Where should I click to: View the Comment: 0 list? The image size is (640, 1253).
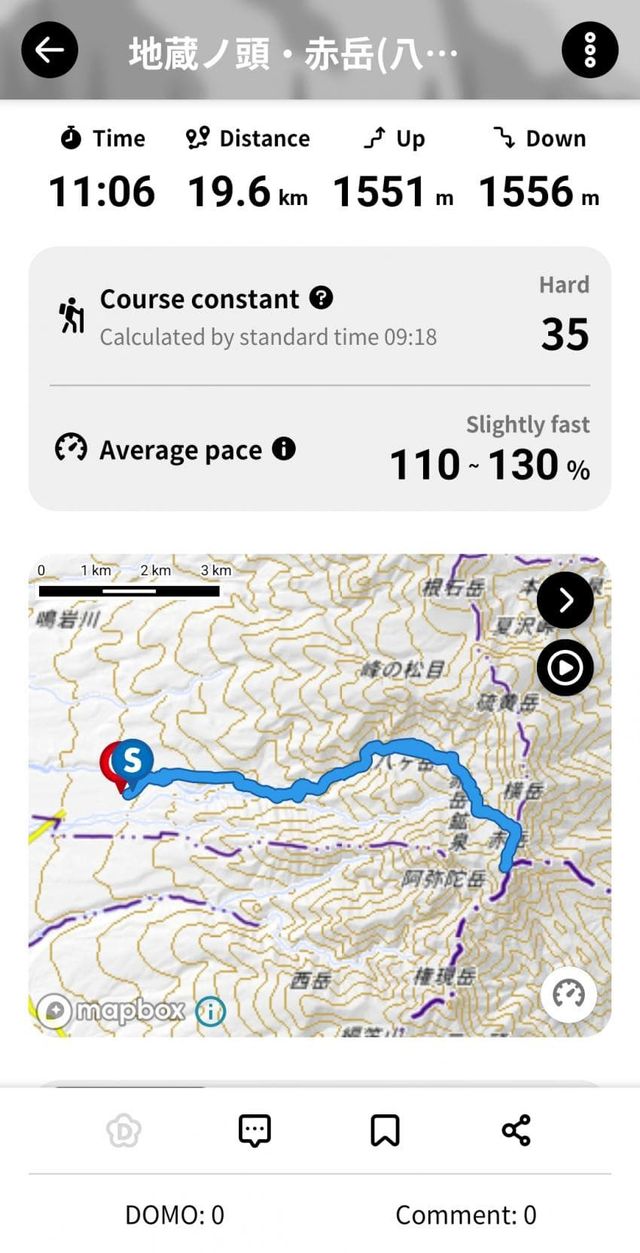465,1215
